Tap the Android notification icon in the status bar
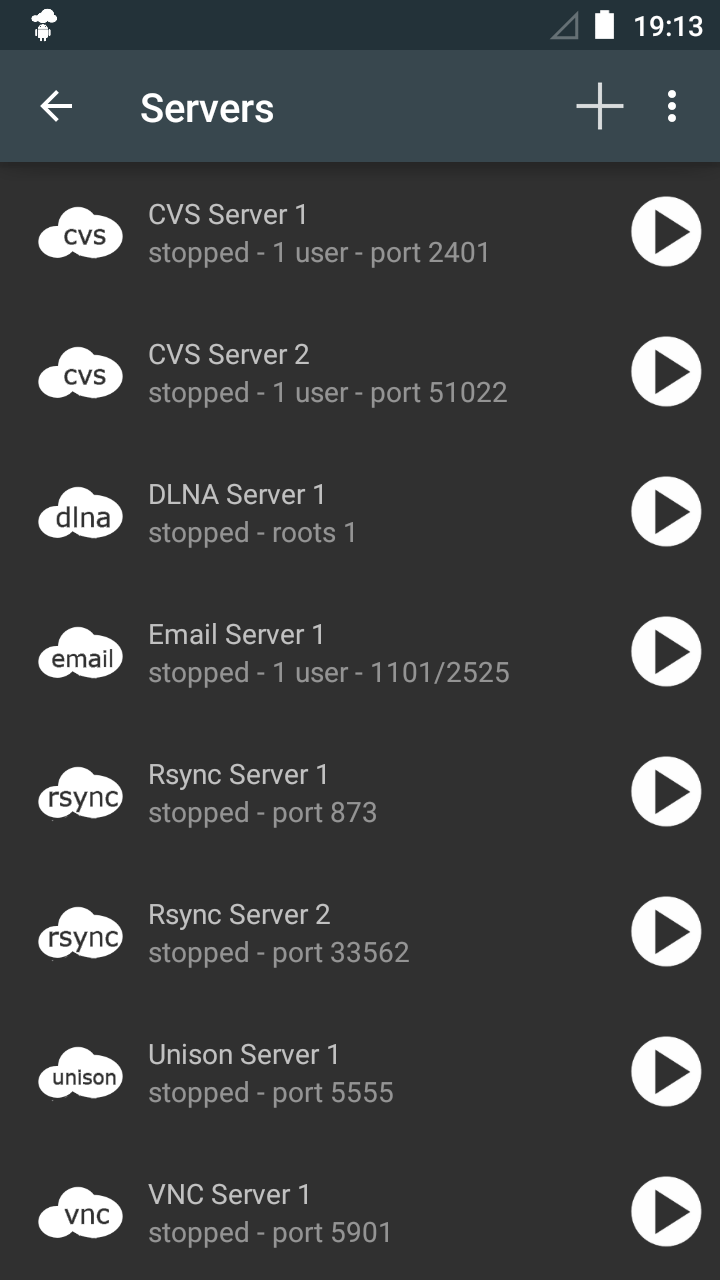 [x=41, y=25]
